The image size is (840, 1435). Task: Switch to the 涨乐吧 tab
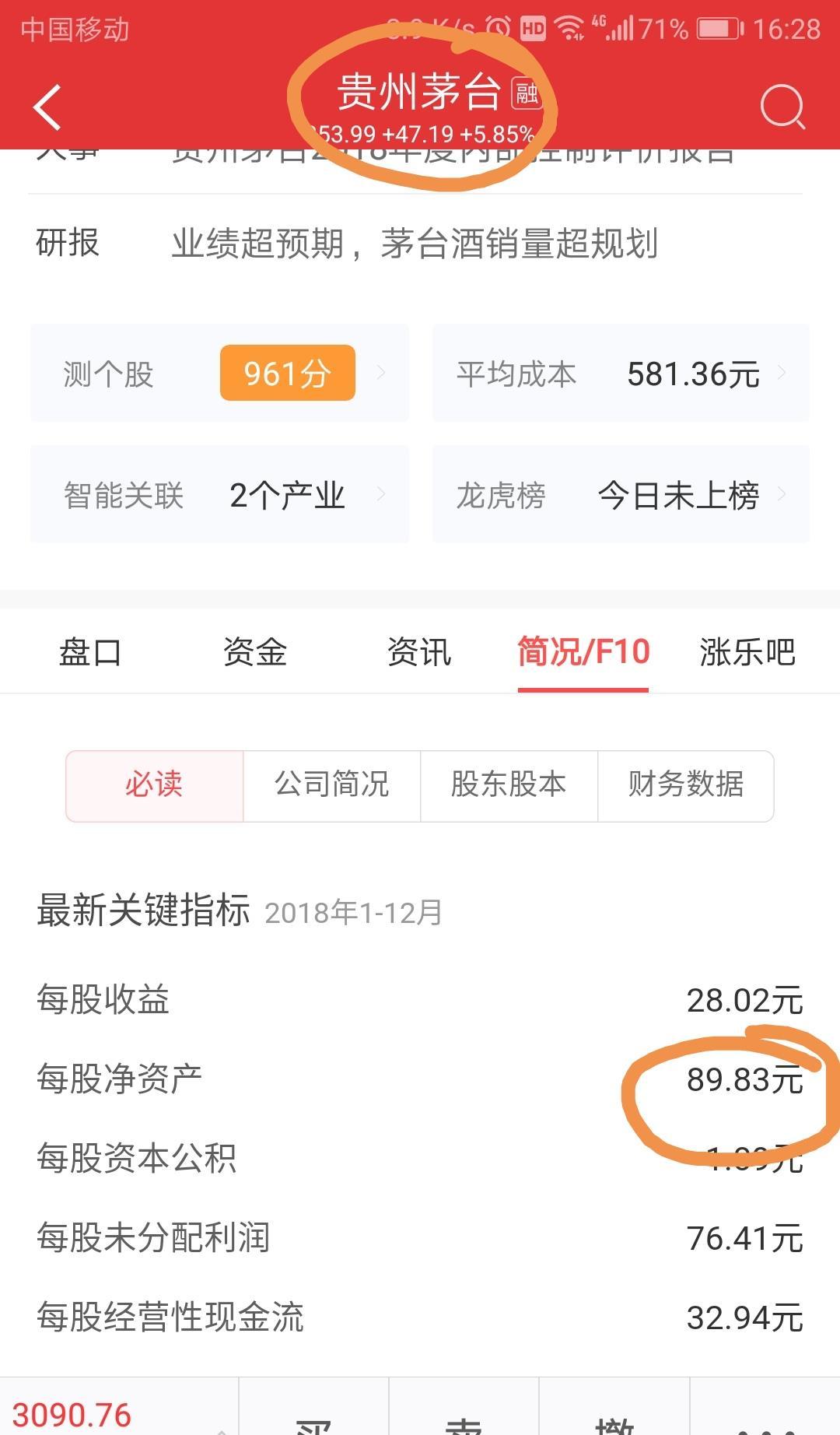(x=747, y=654)
